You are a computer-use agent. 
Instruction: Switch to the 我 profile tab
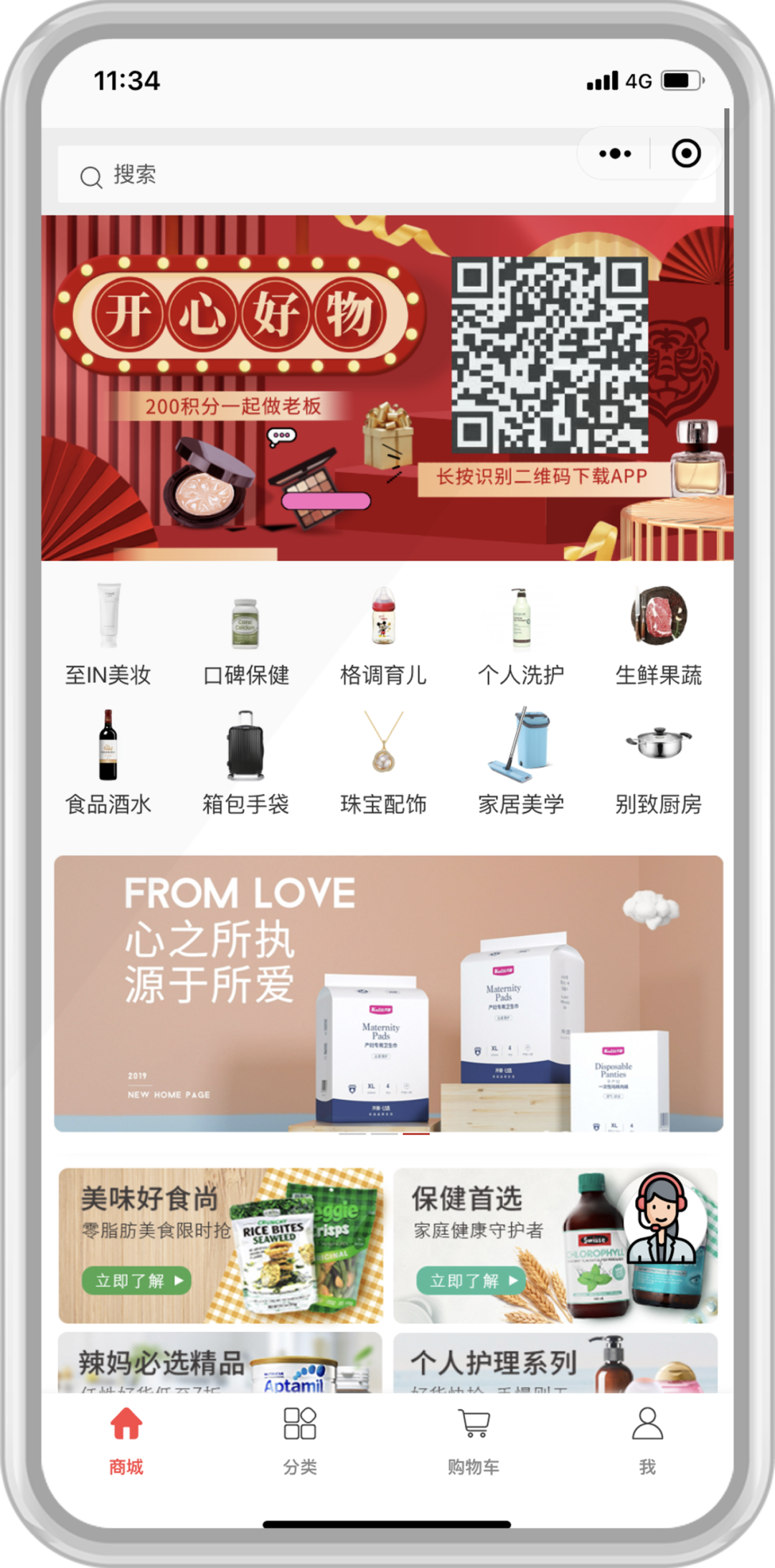[647, 1438]
